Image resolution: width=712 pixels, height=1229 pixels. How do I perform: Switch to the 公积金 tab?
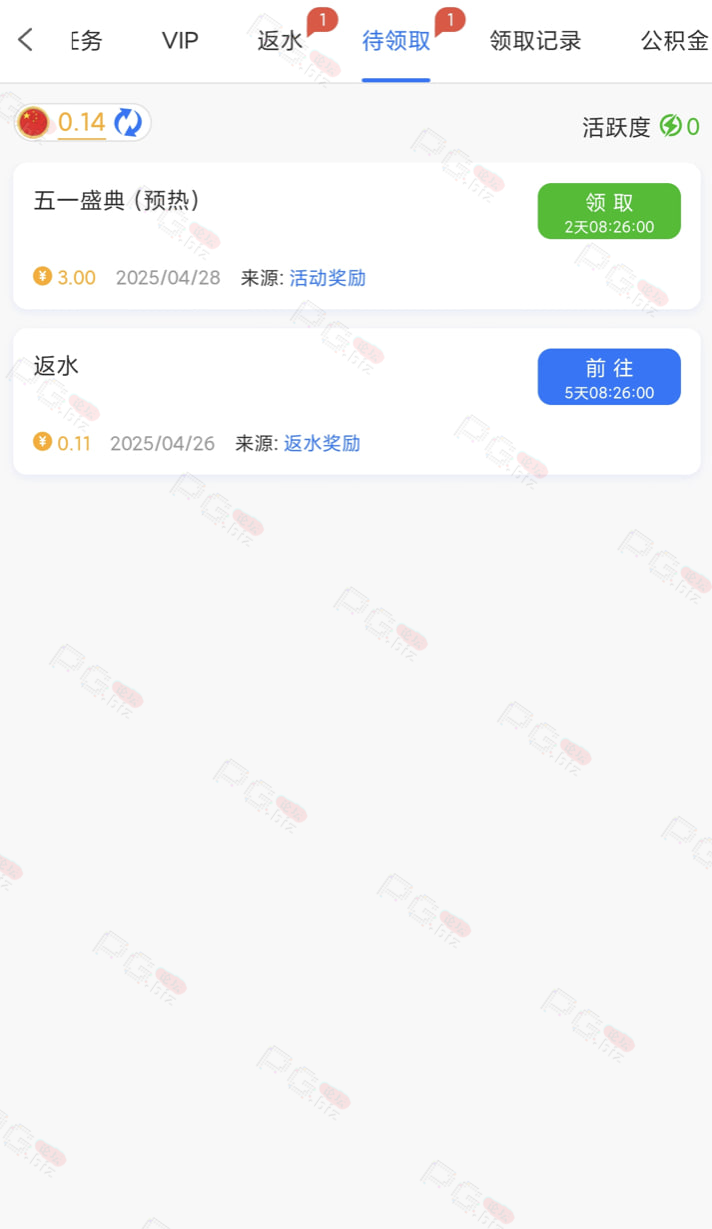tap(674, 41)
